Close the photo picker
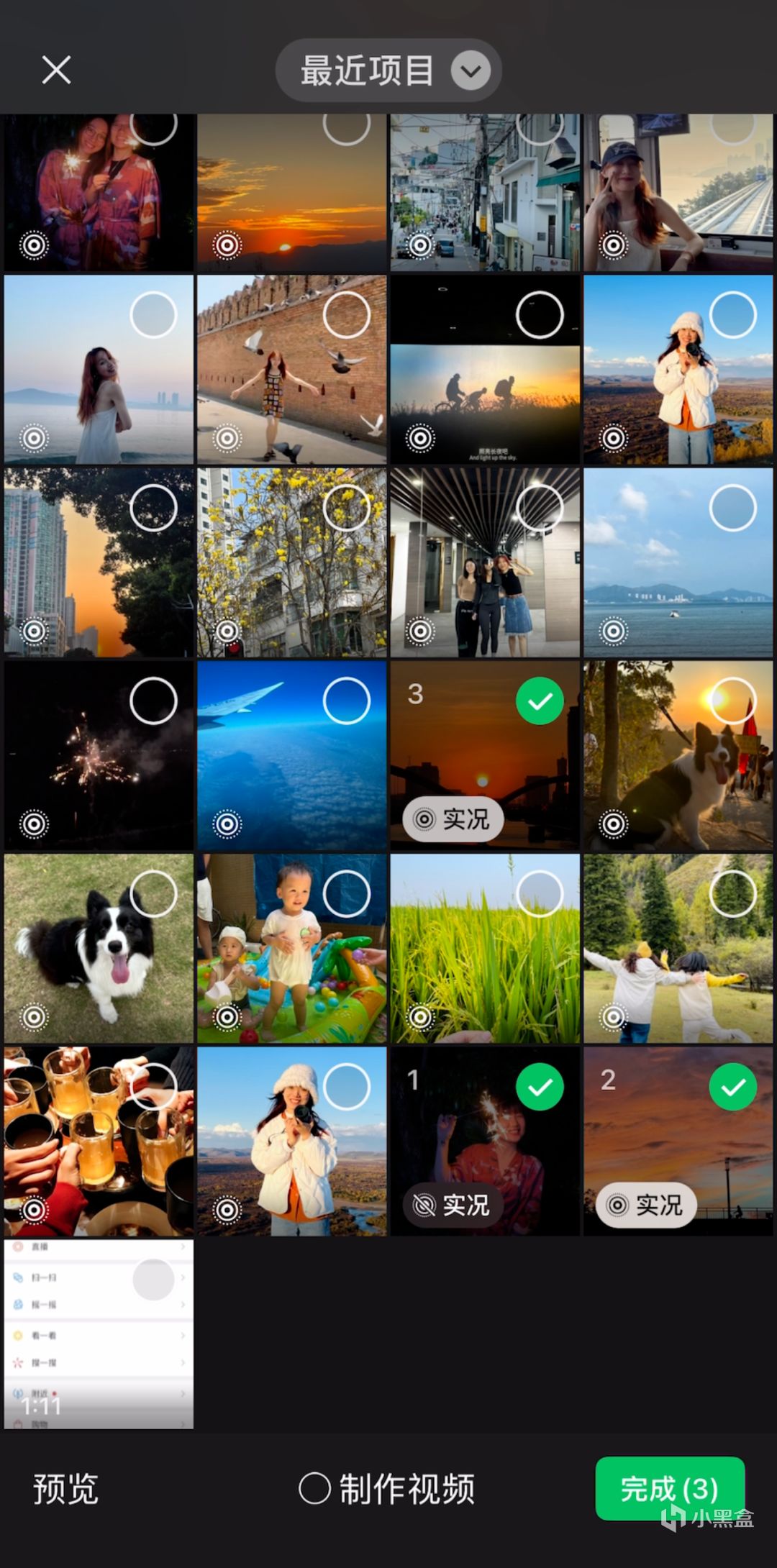This screenshot has width=777, height=1568. (x=56, y=70)
